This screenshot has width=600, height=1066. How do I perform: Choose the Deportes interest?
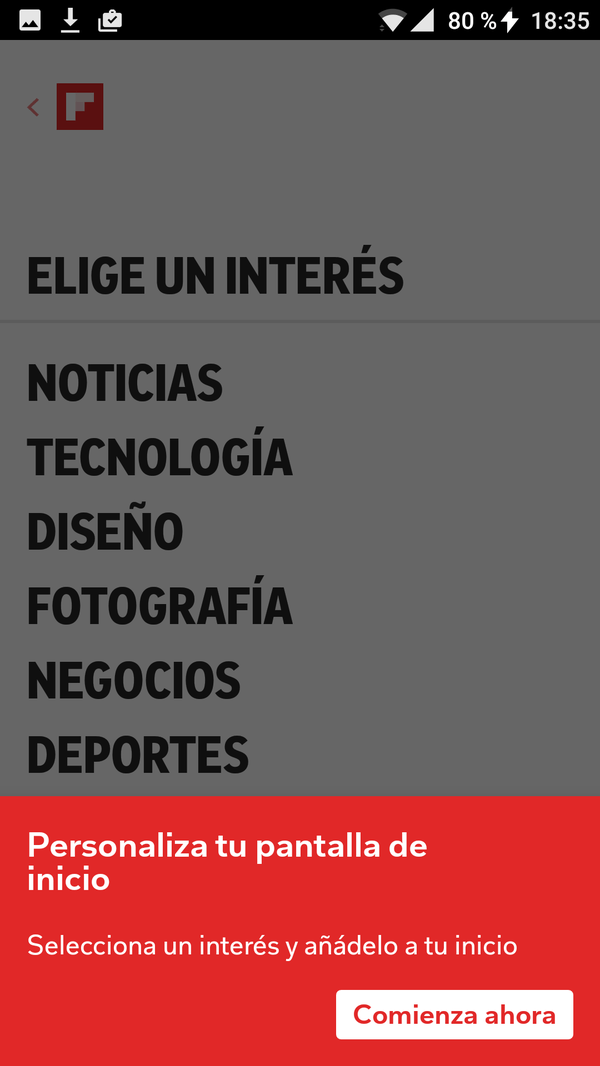[138, 755]
